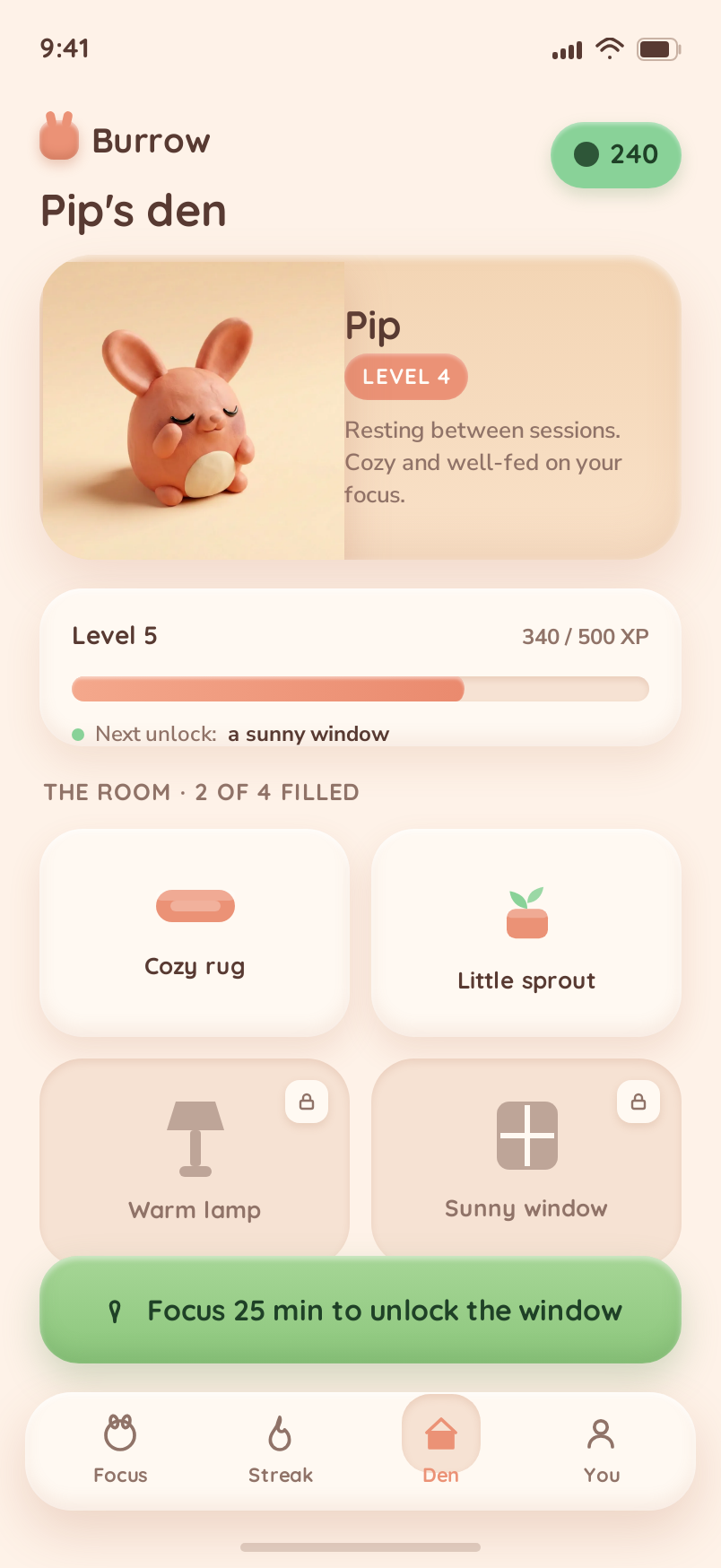Open the locked Sunny window tile
Viewport: 721px width, 1568px height.
(x=526, y=1159)
